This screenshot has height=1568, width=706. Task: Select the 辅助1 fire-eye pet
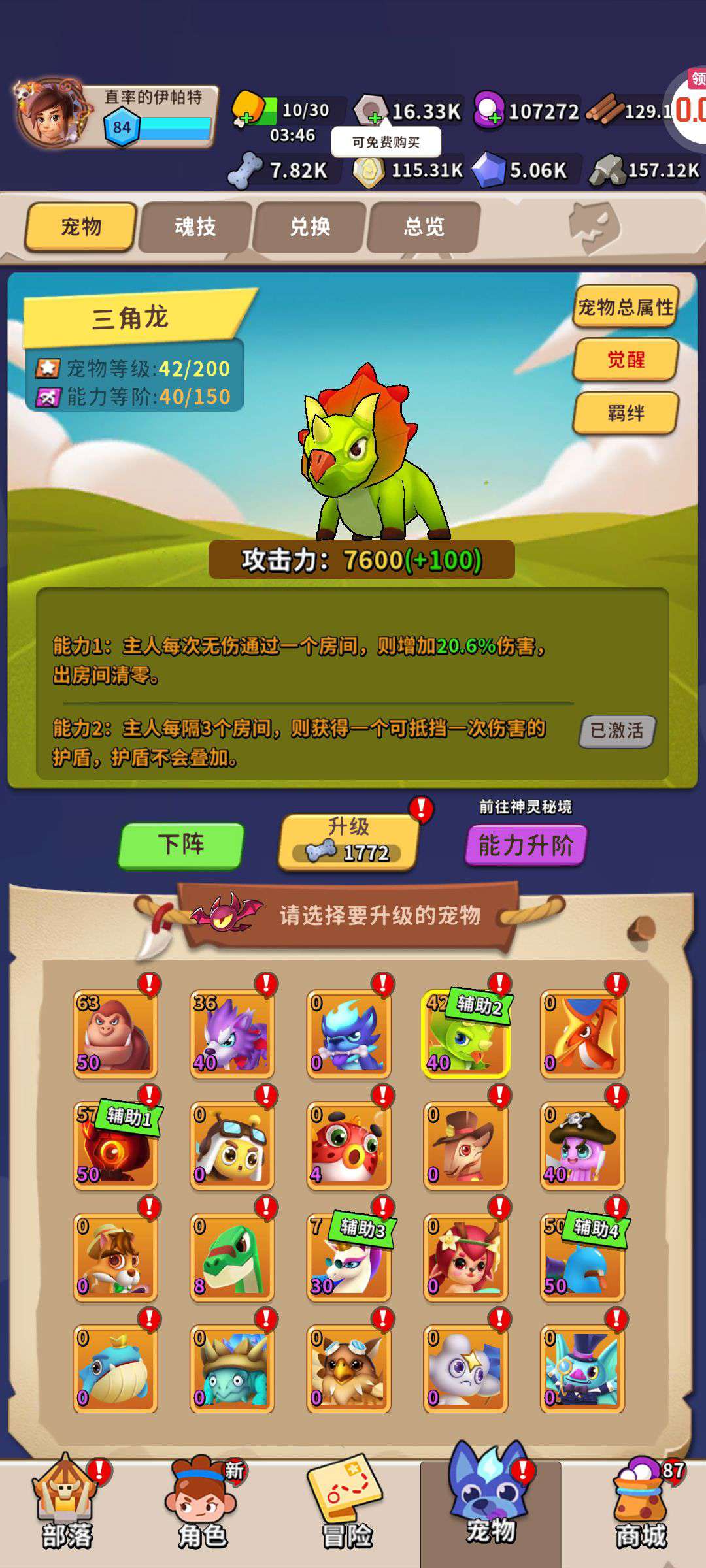(x=115, y=1146)
